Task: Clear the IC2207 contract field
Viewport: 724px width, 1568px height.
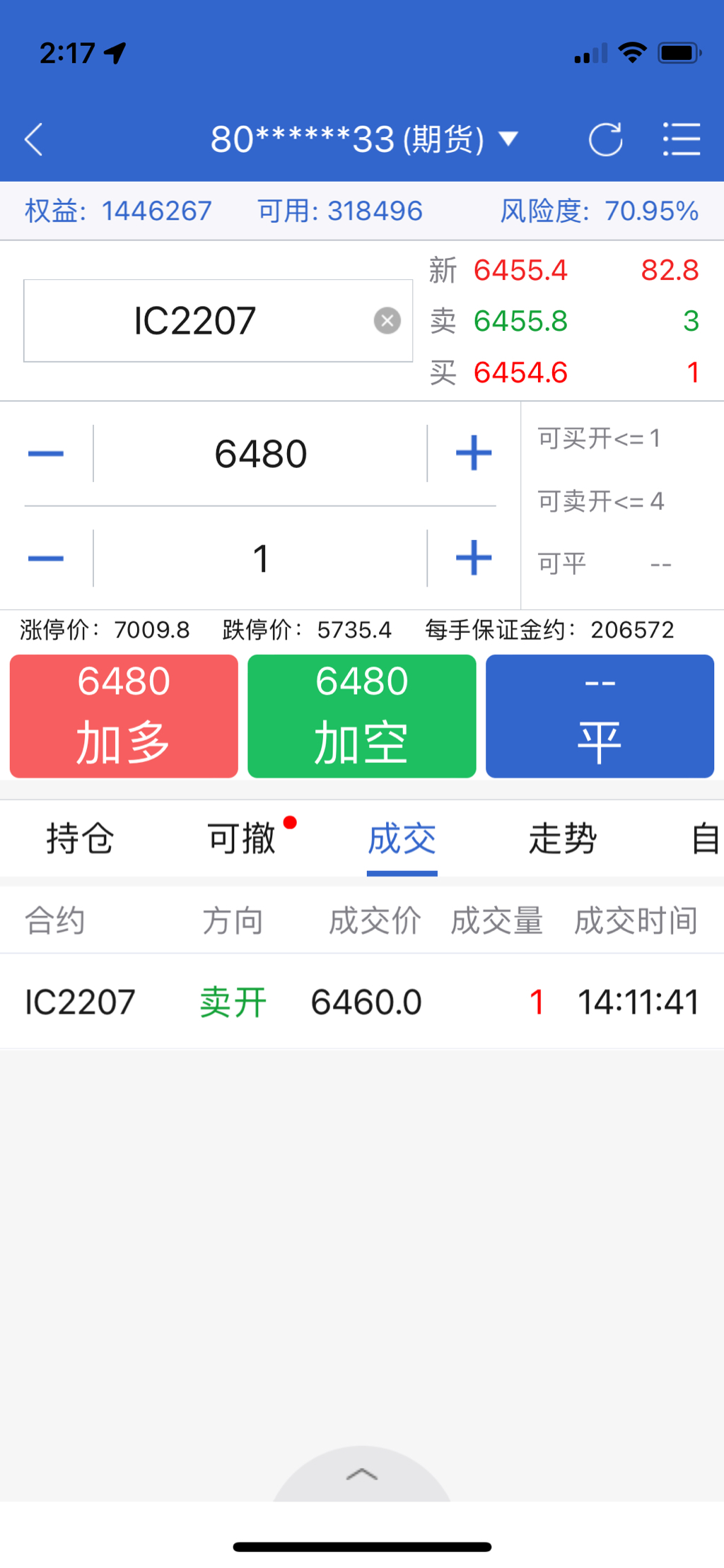Action: pyautogui.click(x=387, y=320)
